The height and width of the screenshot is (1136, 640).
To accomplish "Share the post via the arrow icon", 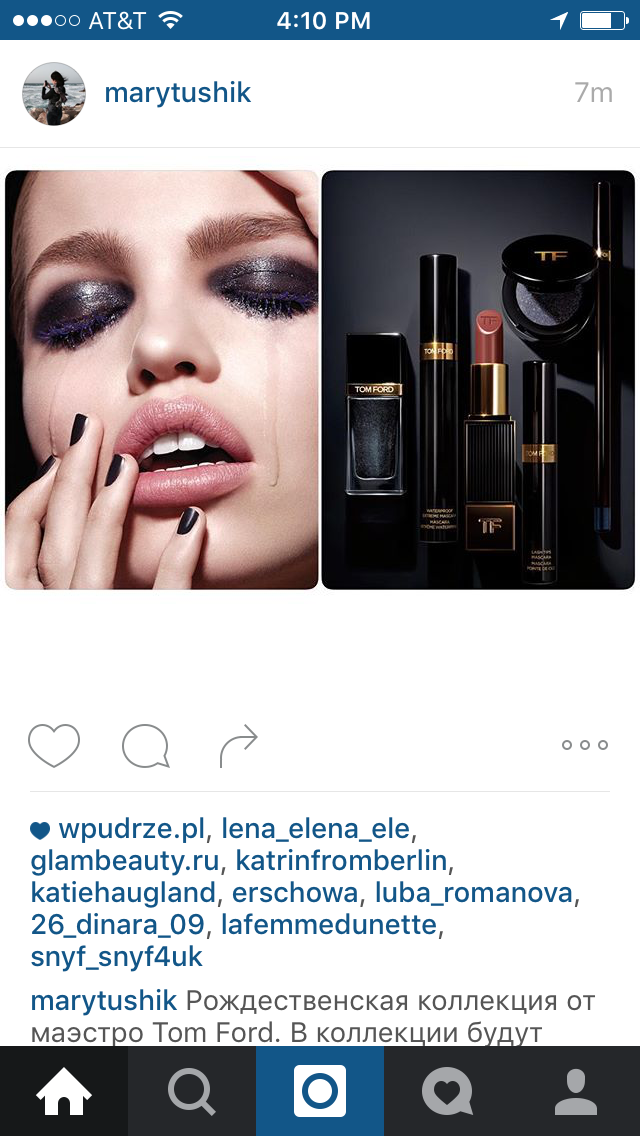I will [238, 746].
